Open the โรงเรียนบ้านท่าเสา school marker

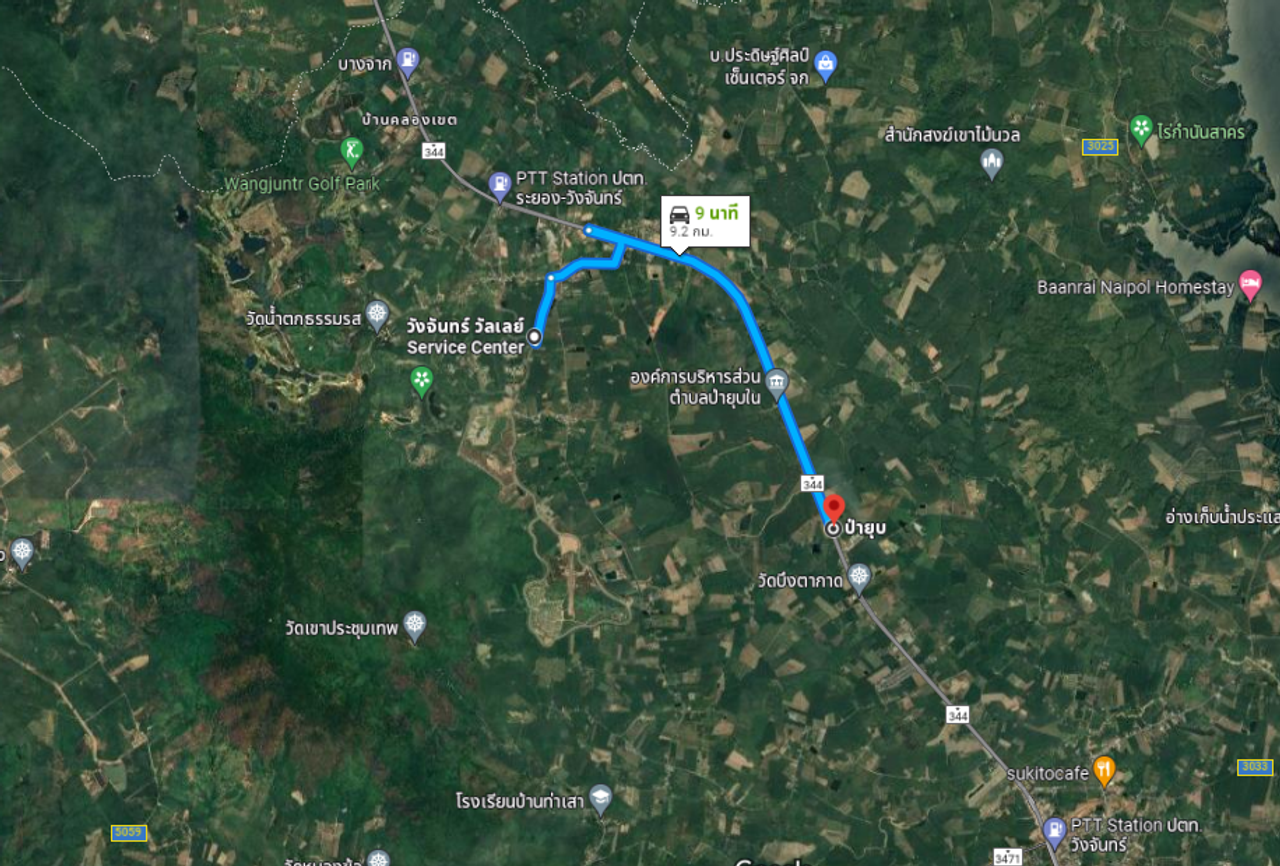pos(600,797)
